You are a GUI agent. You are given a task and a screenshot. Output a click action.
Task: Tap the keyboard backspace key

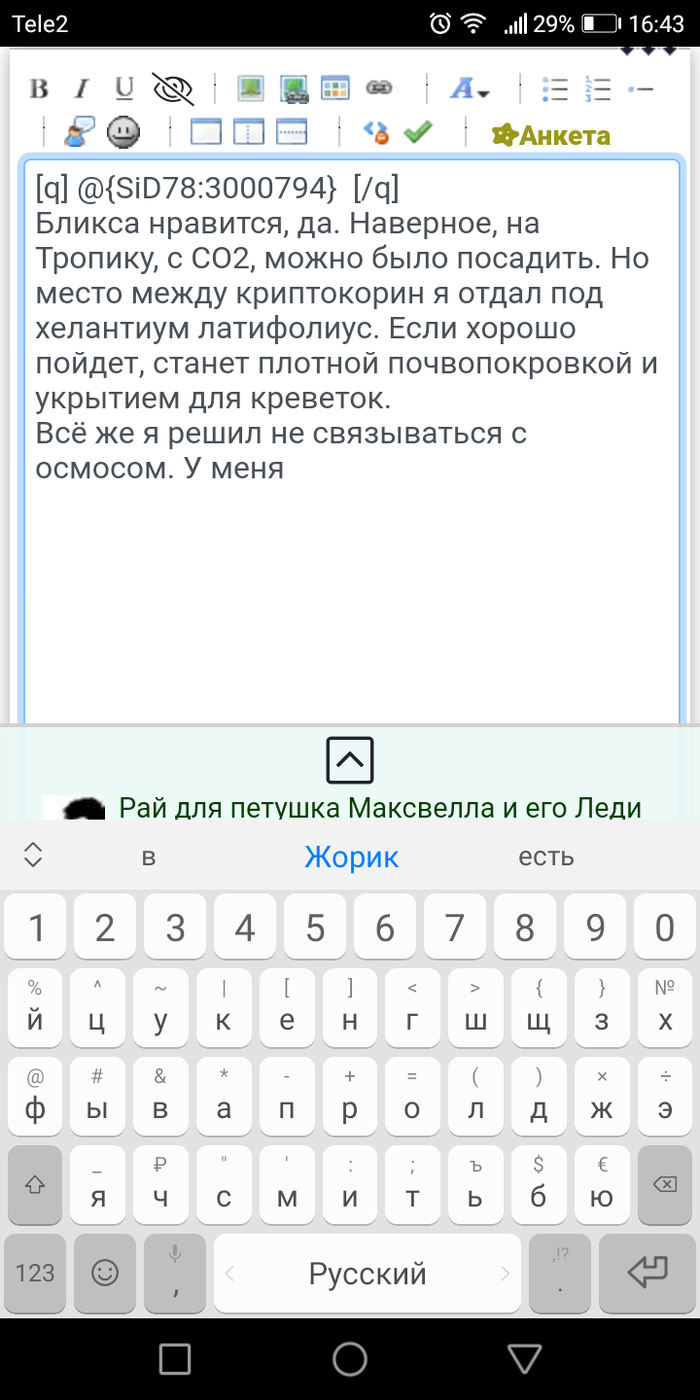coord(664,1185)
